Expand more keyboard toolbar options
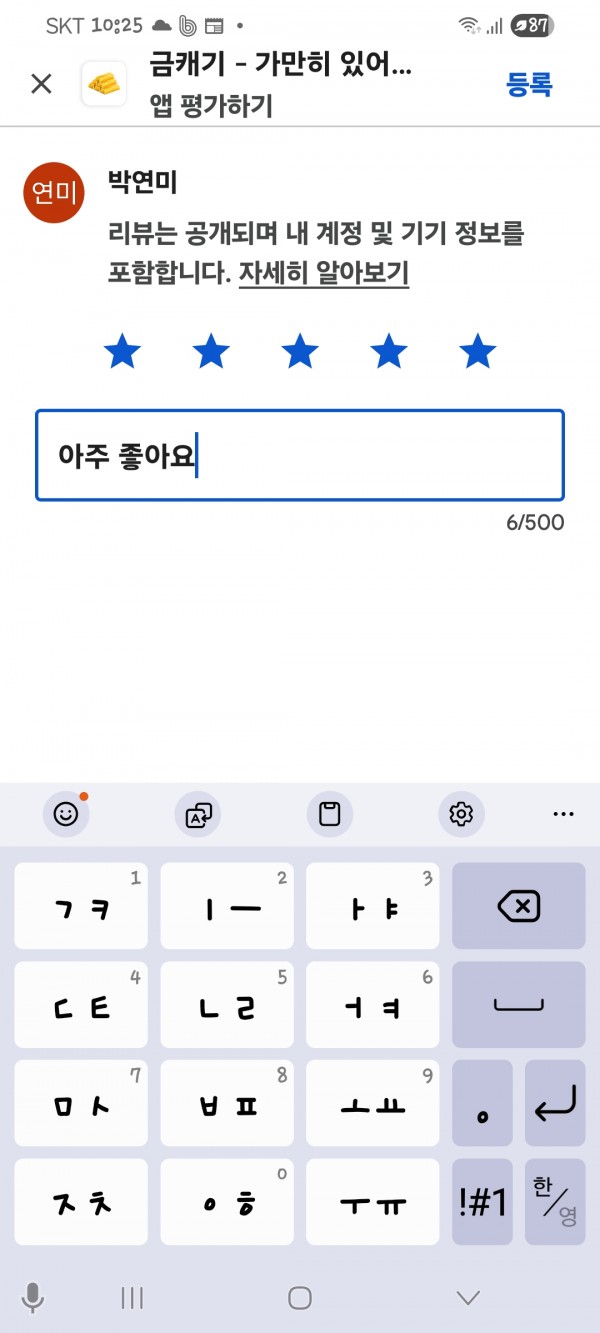This screenshot has height=1333, width=600. 563,814
